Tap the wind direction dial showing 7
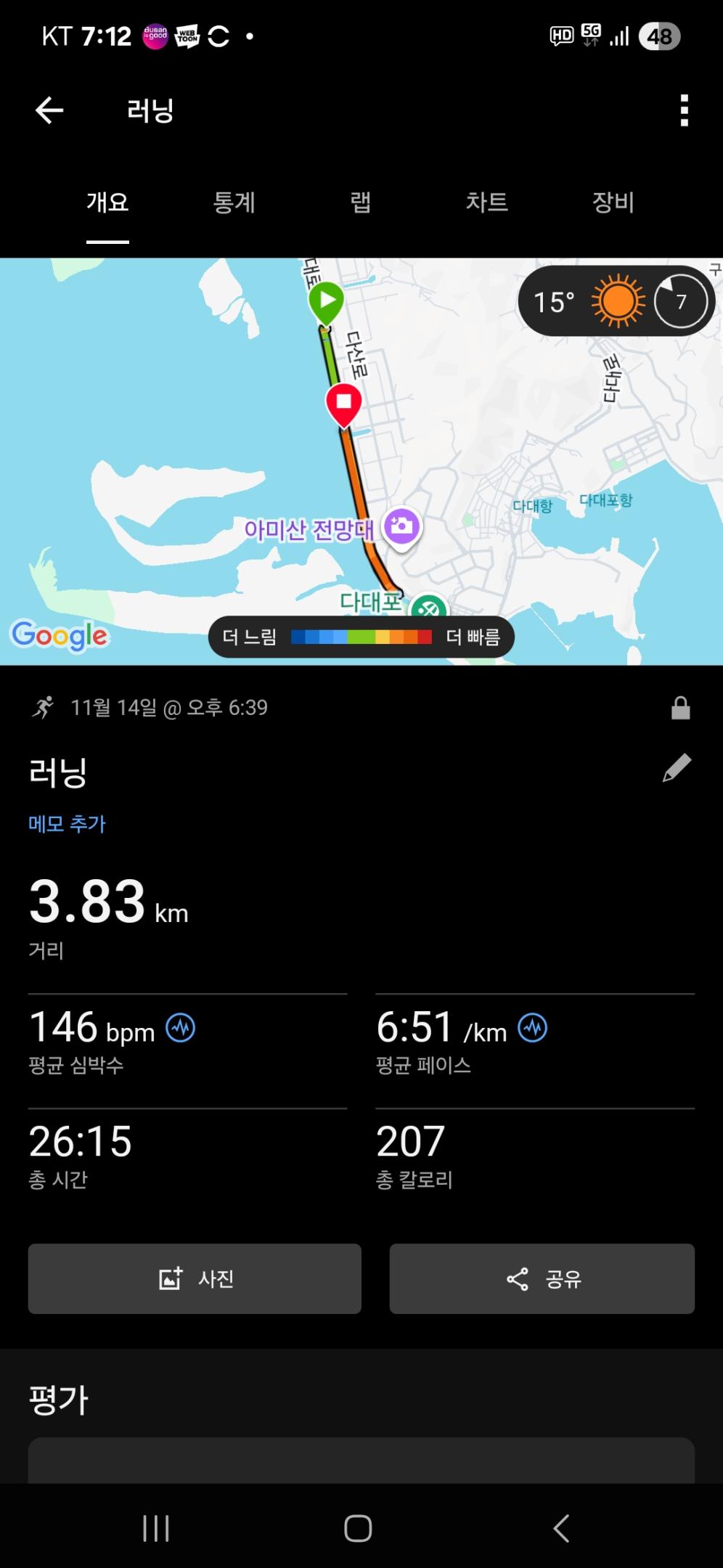The height and width of the screenshot is (1568, 723). (x=679, y=301)
